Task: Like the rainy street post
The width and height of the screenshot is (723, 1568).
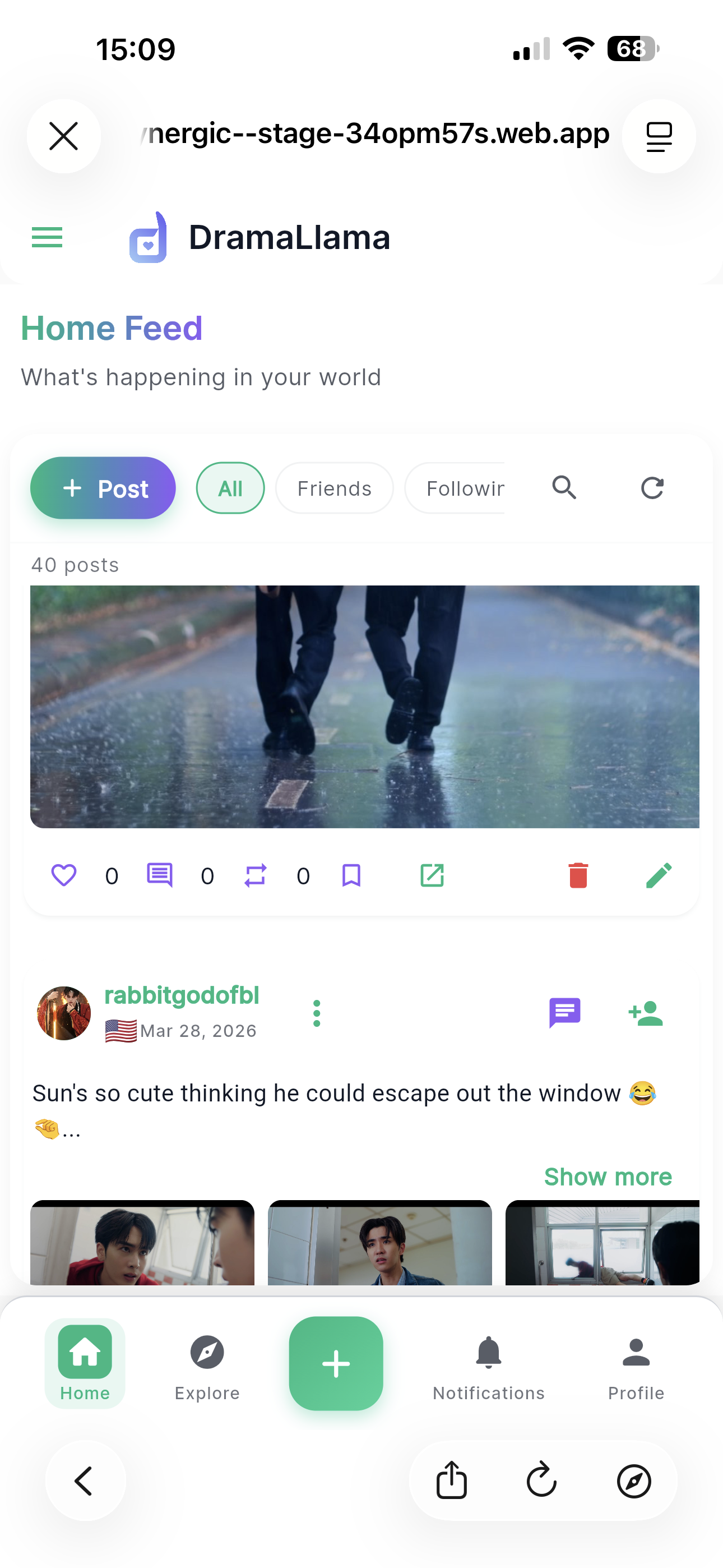Action: click(x=64, y=875)
